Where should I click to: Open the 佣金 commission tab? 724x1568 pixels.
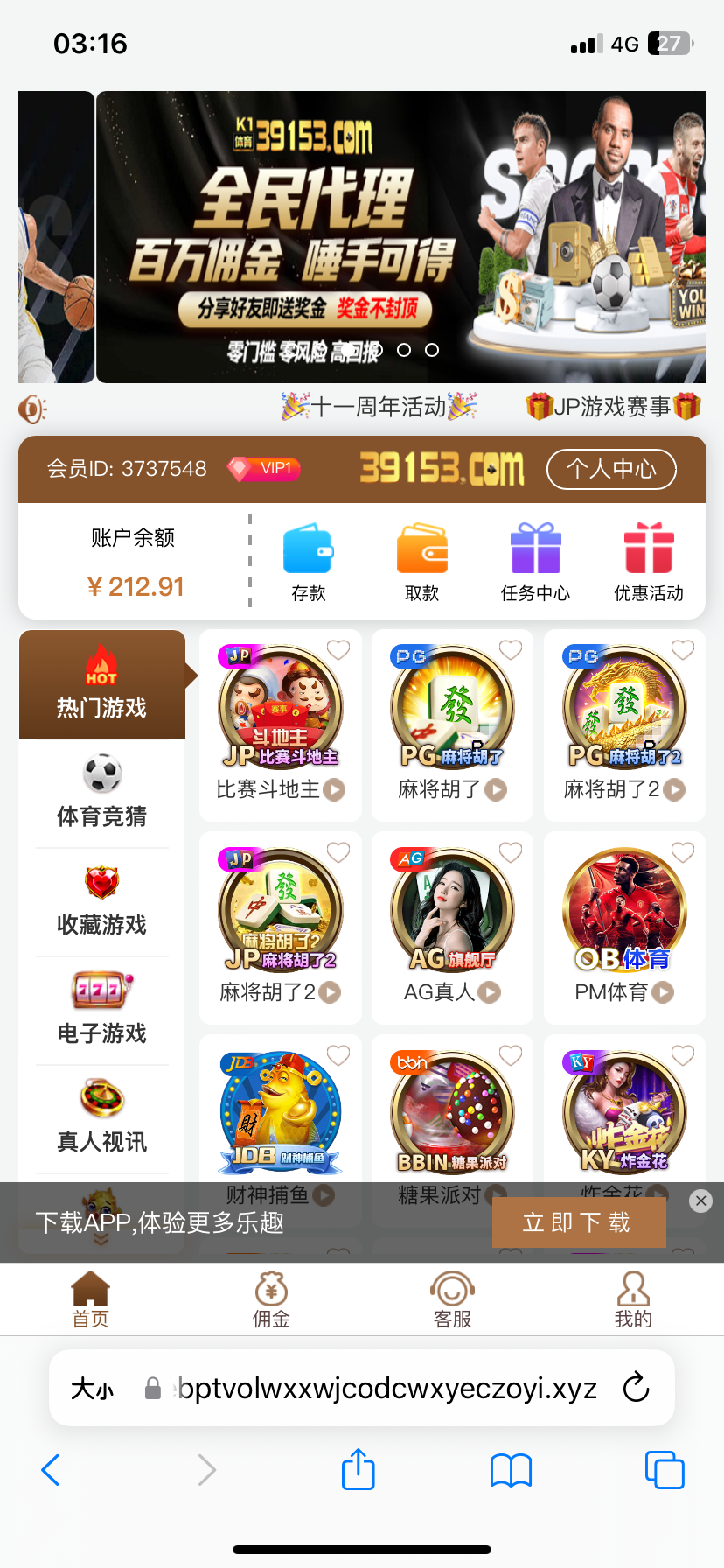point(270,1298)
